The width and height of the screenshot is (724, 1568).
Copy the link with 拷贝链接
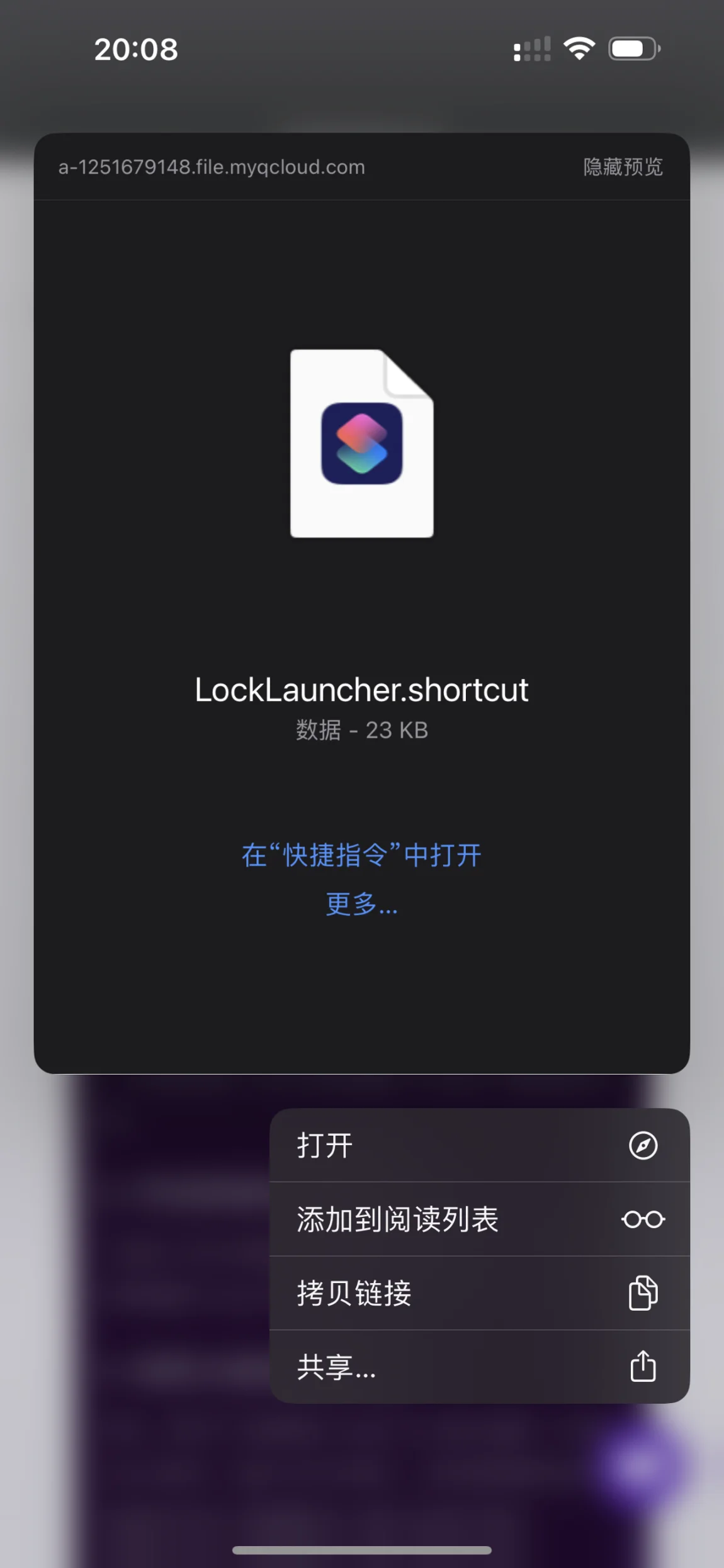pos(480,1293)
